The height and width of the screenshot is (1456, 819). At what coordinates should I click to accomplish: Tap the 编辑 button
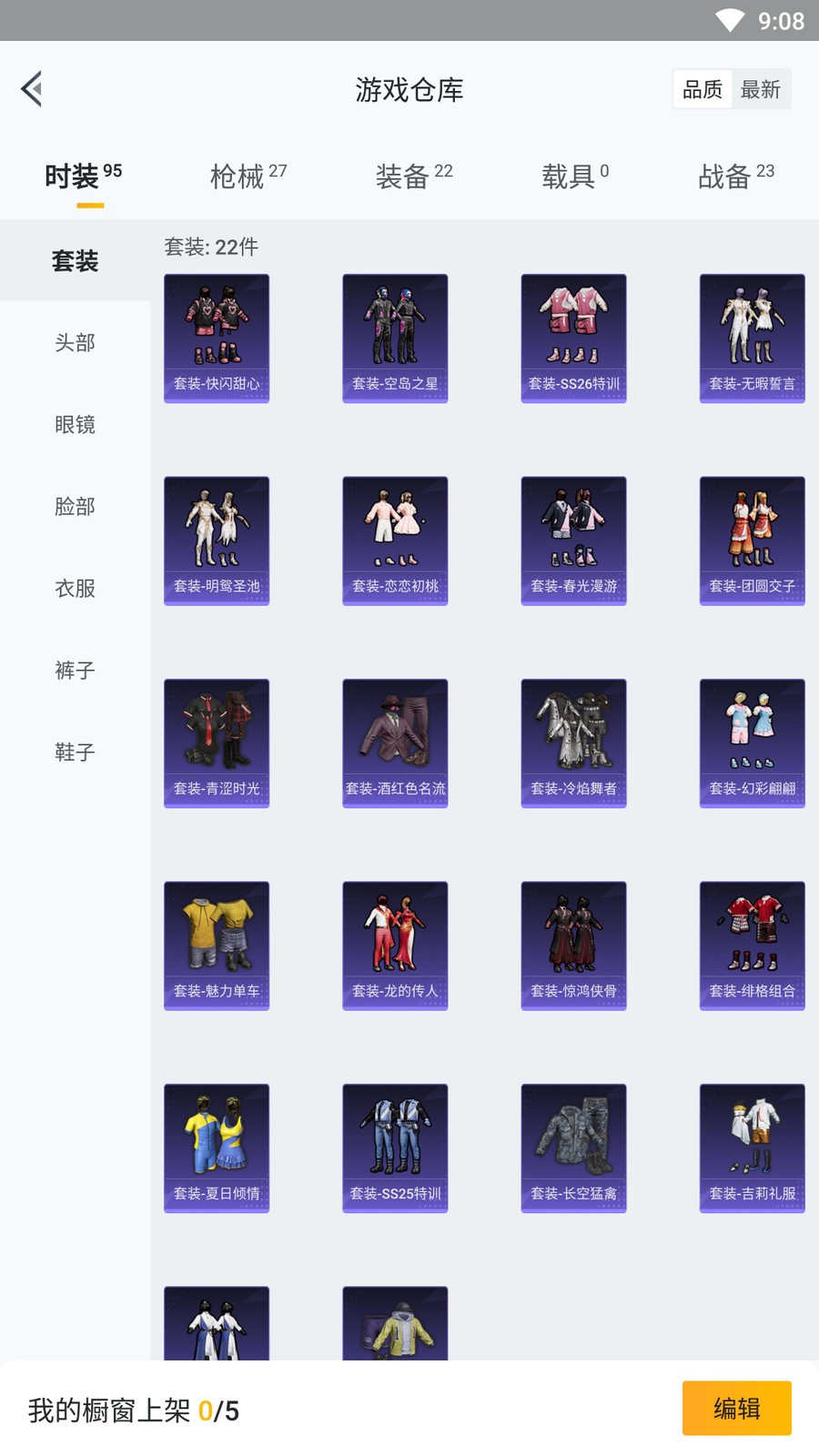736,1408
